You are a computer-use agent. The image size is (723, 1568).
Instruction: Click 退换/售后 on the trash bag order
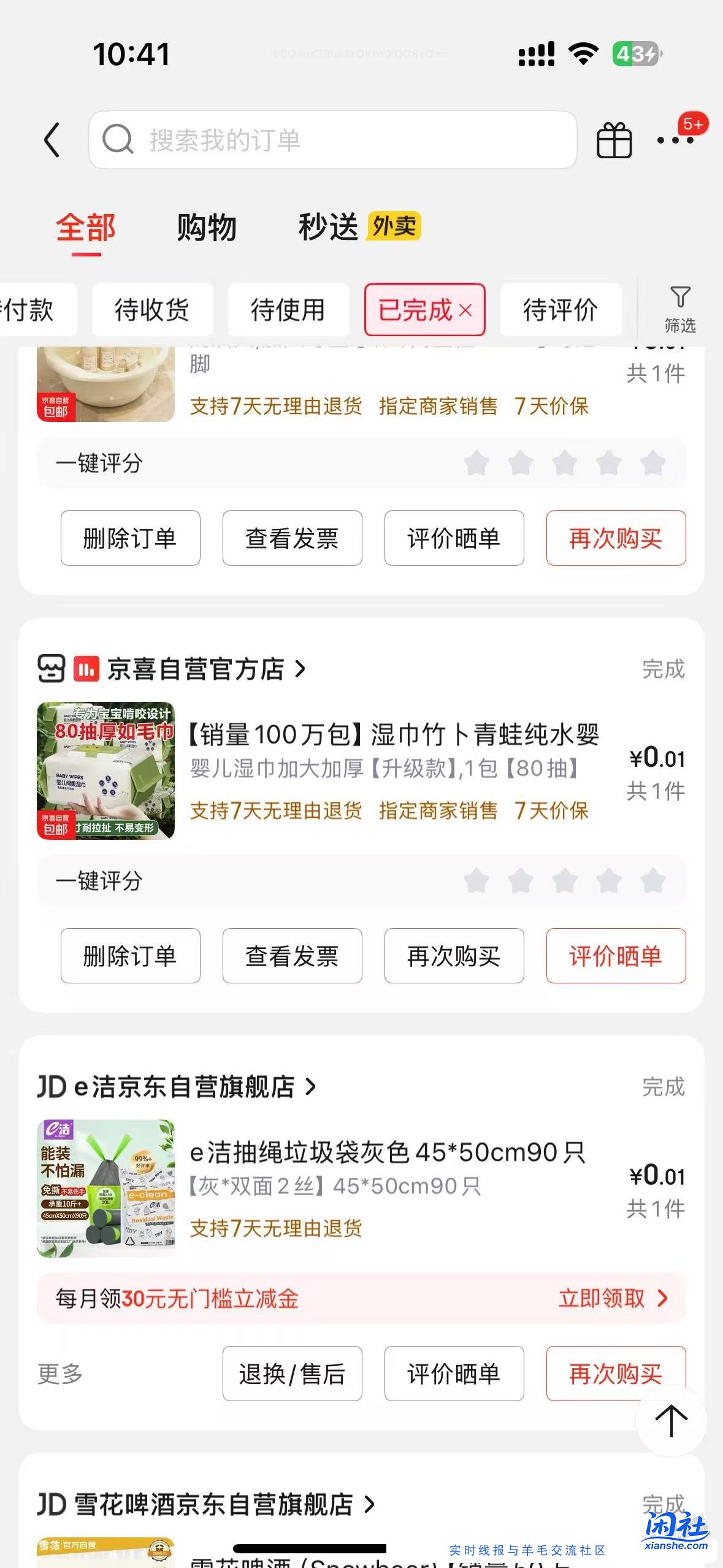[292, 1374]
